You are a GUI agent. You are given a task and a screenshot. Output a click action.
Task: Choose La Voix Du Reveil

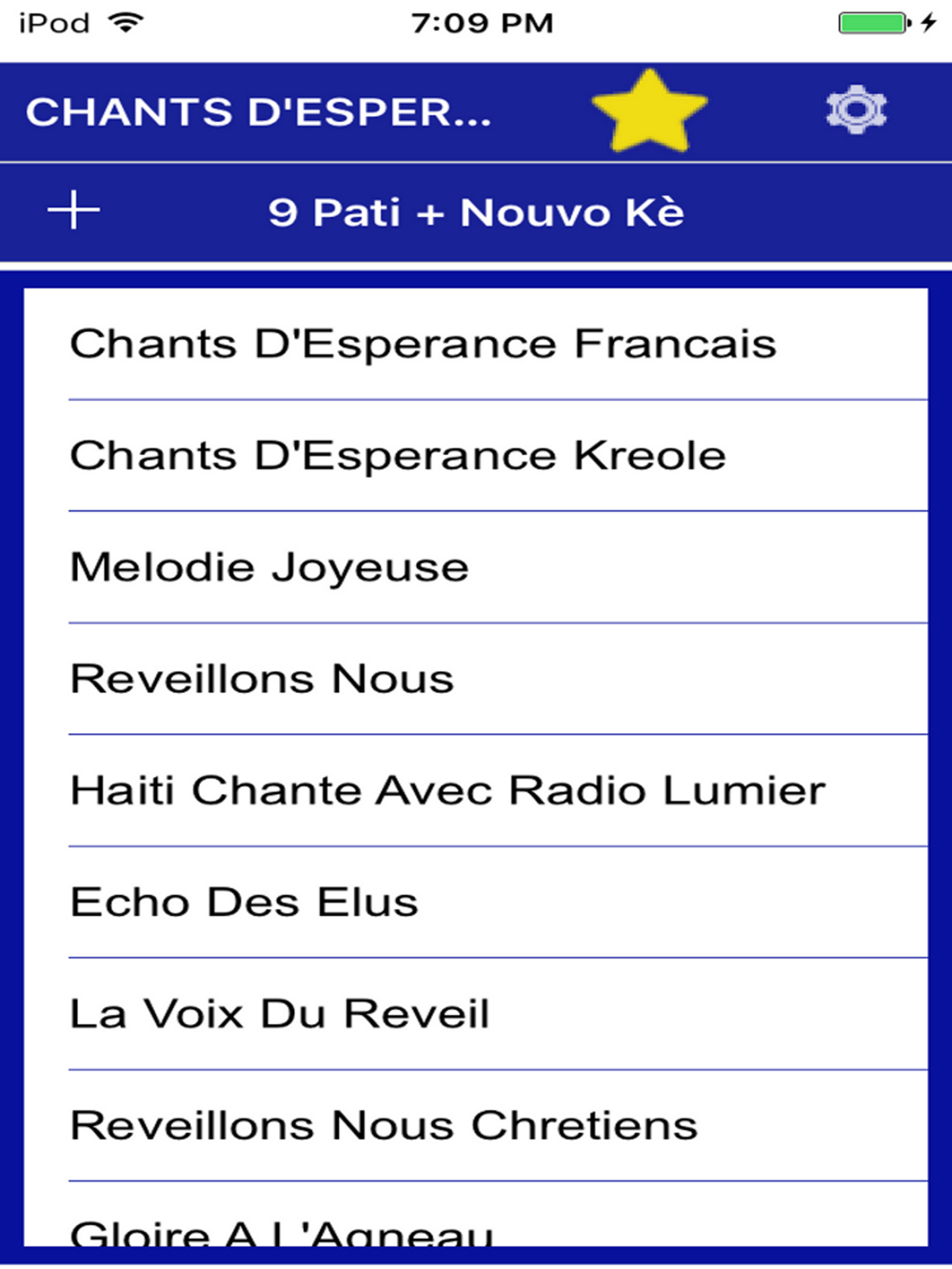pyautogui.click(x=280, y=1014)
